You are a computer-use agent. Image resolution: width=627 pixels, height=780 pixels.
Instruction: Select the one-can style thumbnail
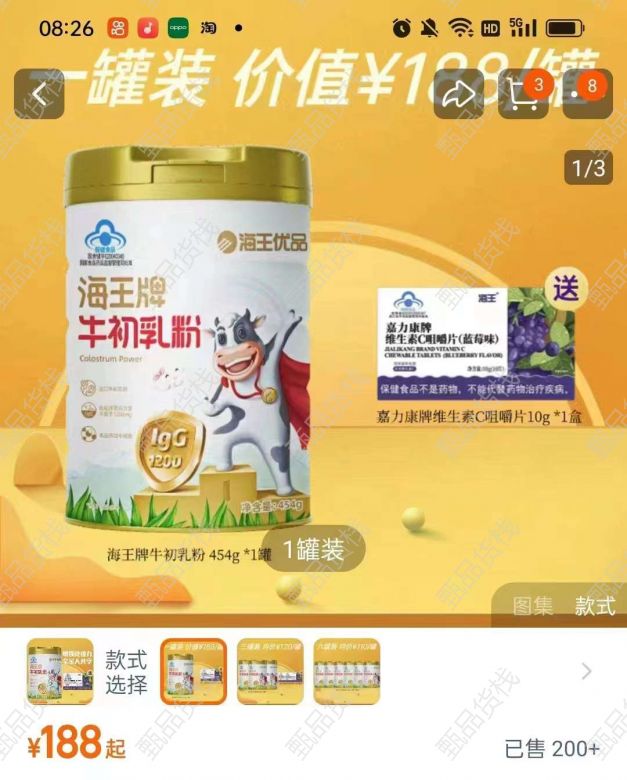click(193, 672)
